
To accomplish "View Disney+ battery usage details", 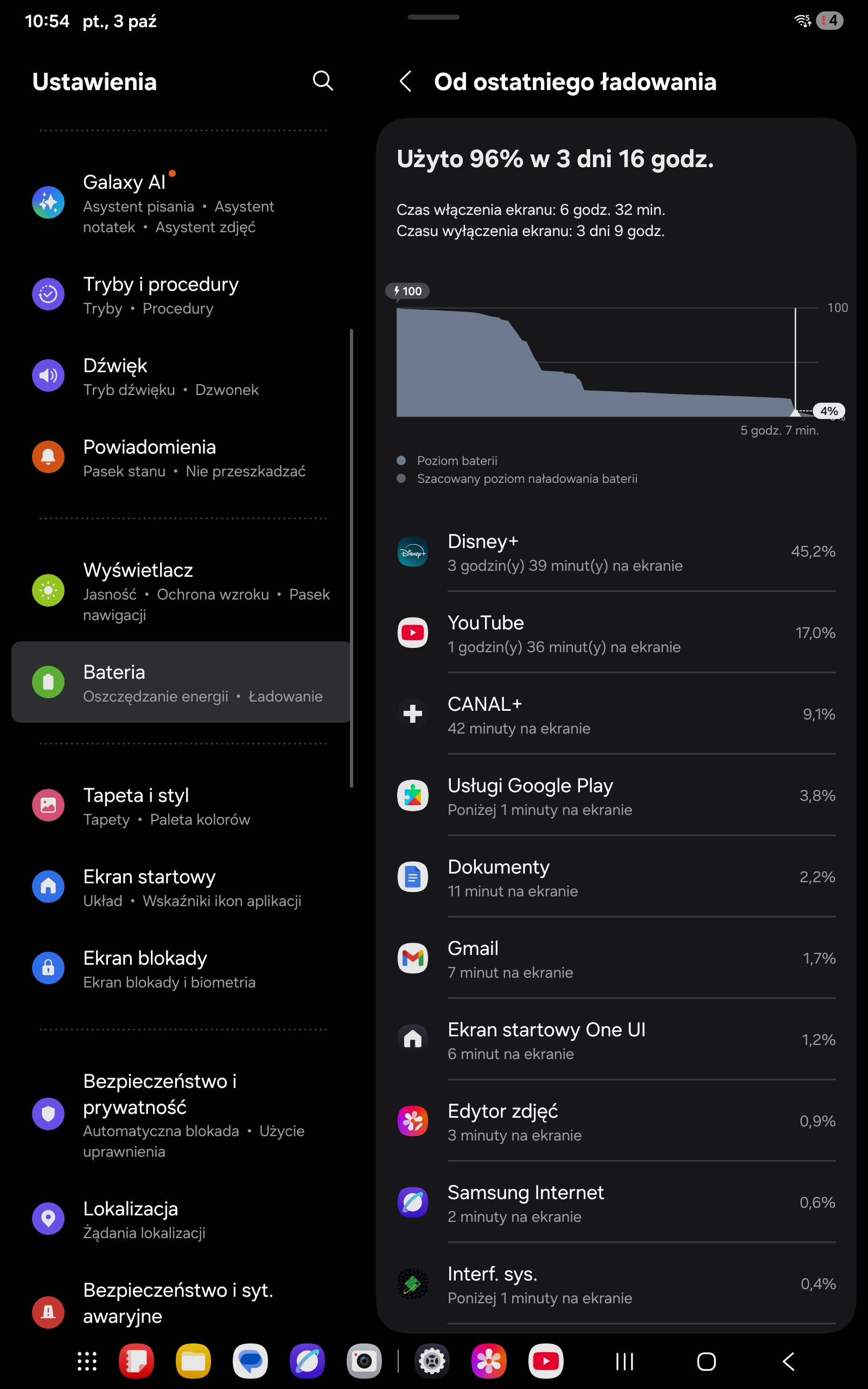I will click(x=615, y=552).
